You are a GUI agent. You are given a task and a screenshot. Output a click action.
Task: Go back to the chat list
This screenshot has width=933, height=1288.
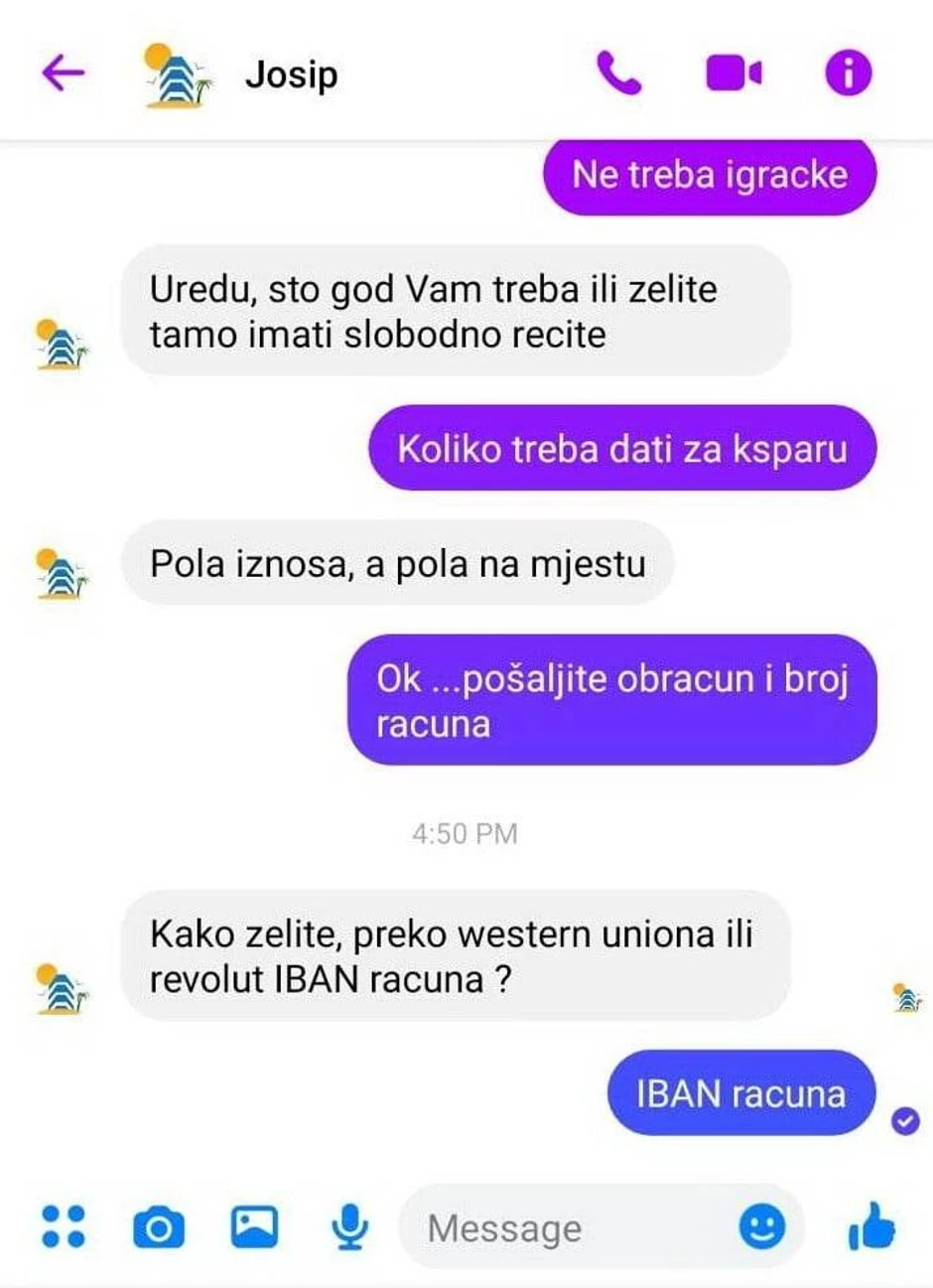point(65,72)
